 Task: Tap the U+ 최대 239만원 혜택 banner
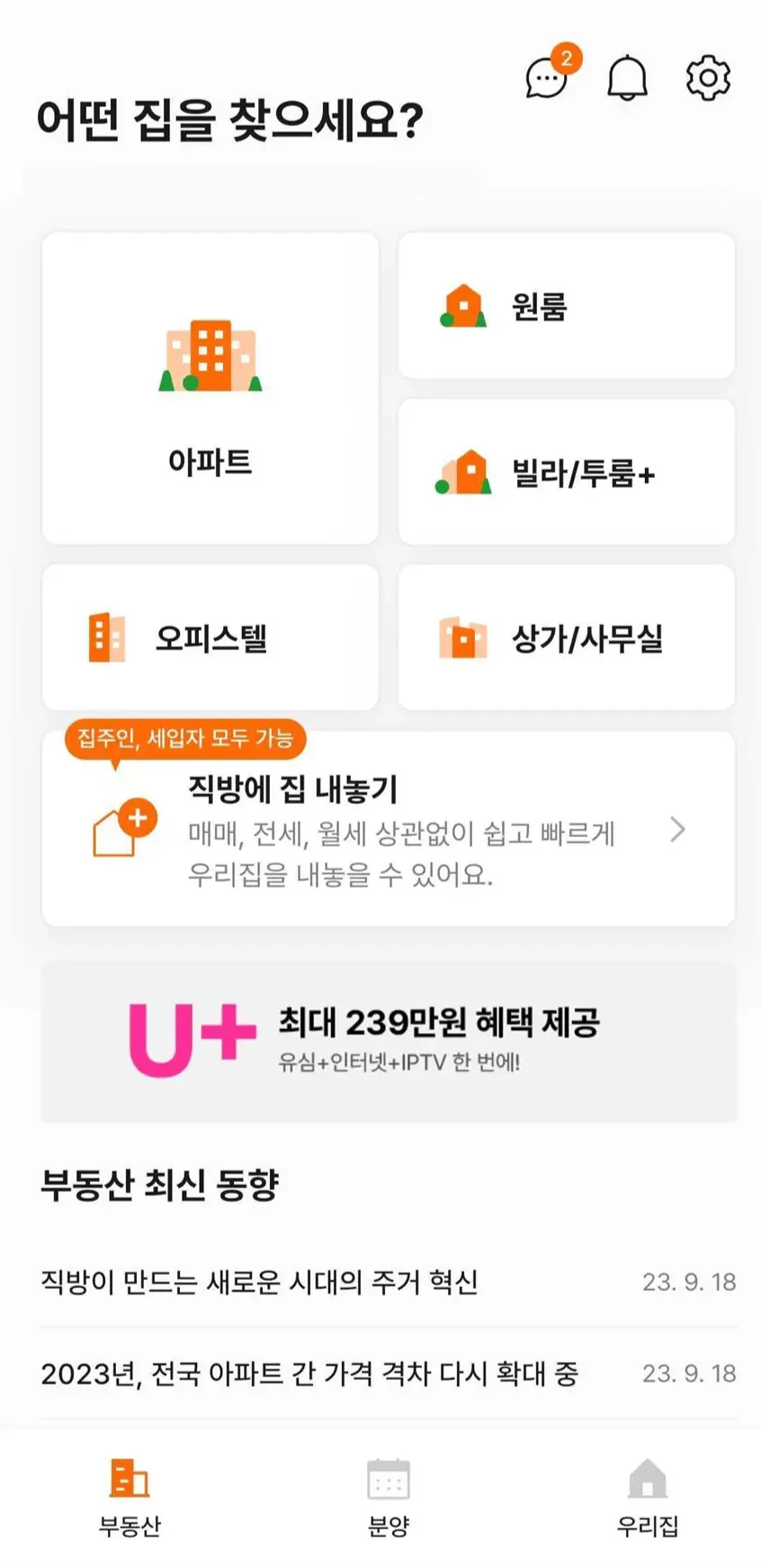coord(389,1041)
